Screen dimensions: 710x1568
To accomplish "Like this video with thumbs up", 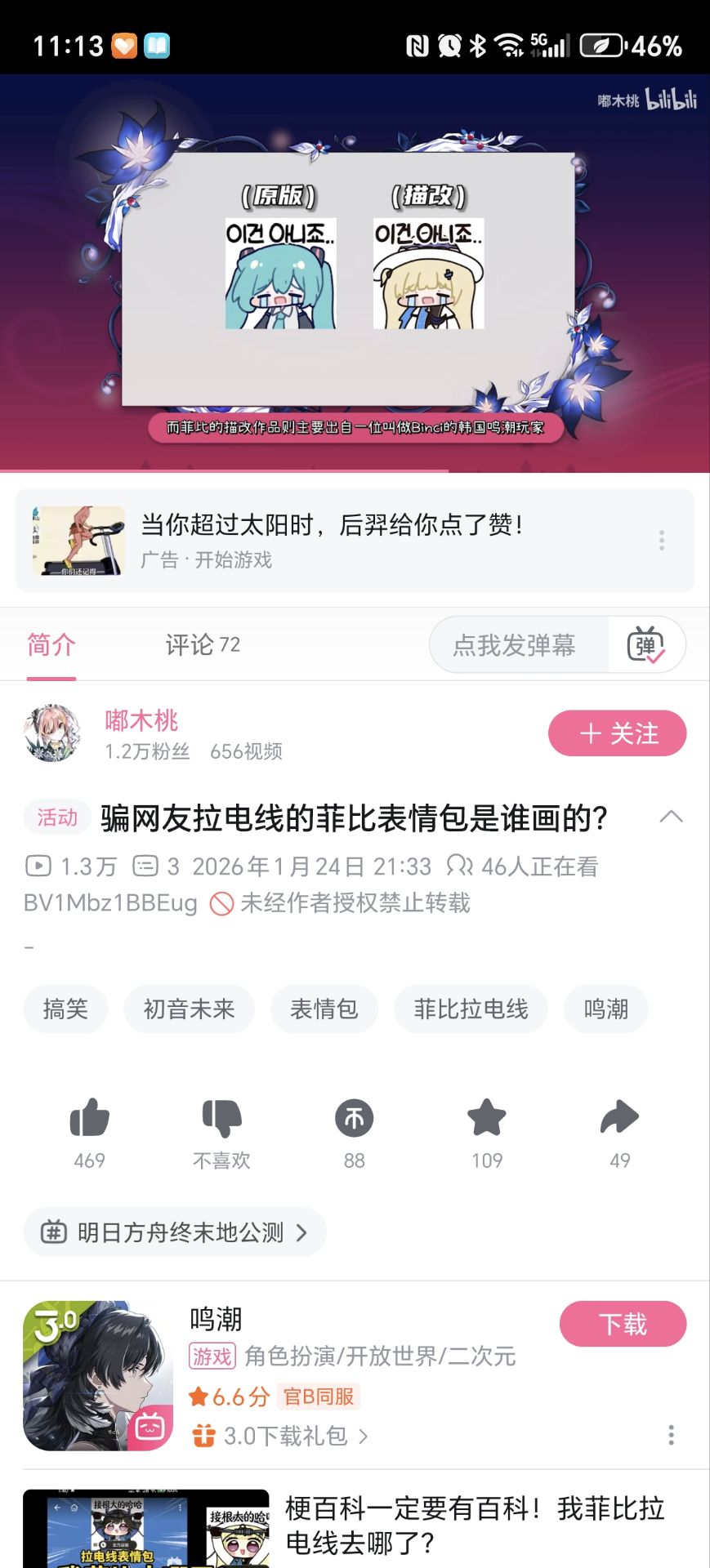I will click(x=89, y=1118).
